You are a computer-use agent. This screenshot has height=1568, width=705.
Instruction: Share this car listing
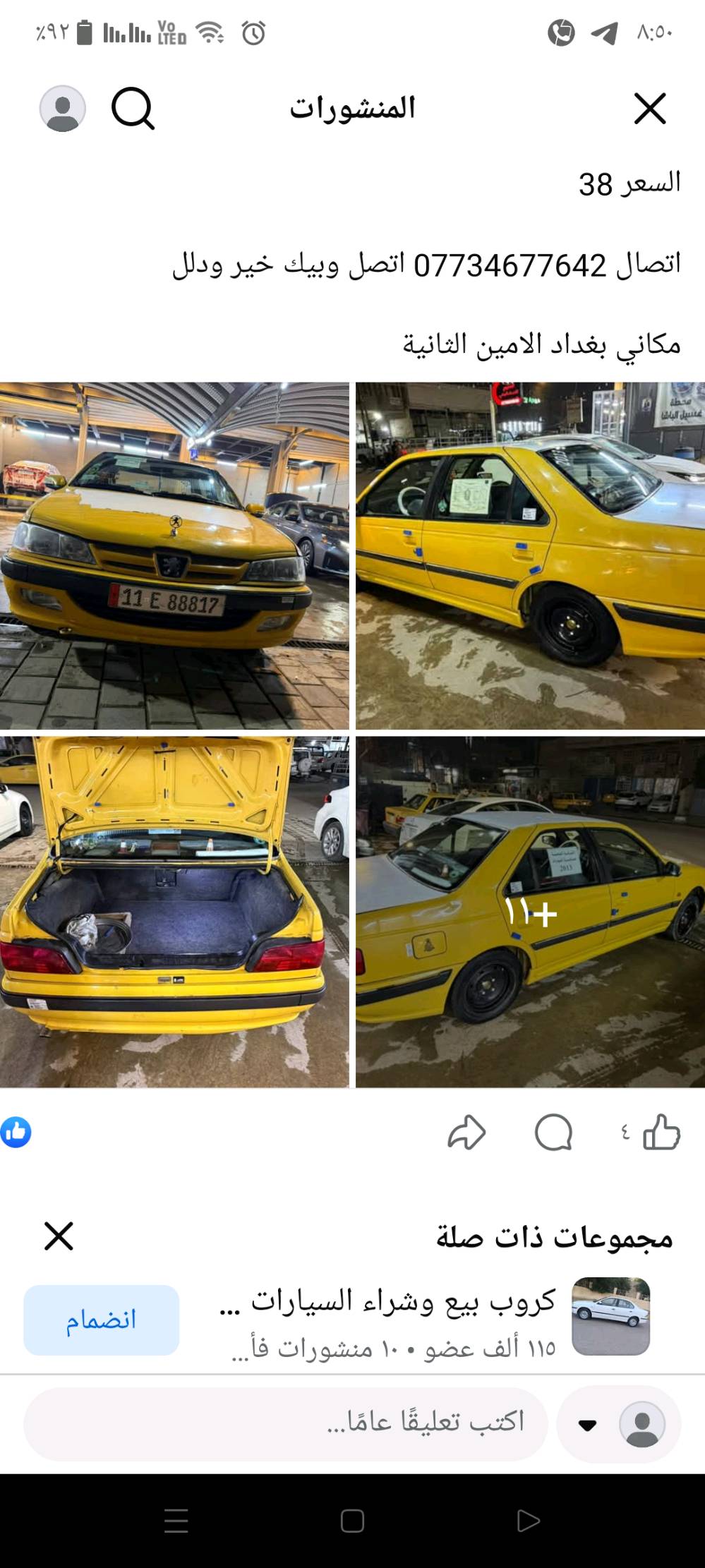click(466, 1133)
